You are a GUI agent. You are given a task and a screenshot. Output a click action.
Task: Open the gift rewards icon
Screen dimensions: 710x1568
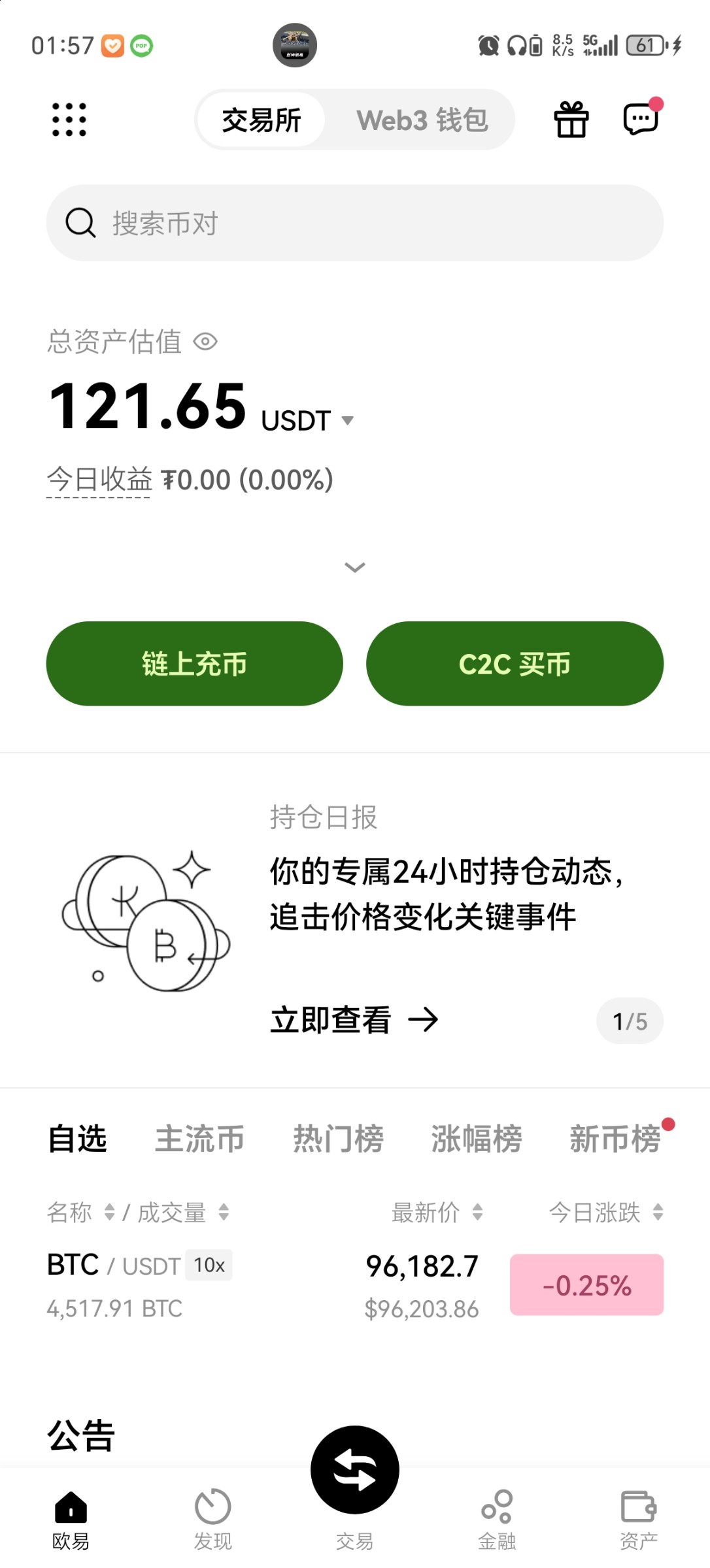[571, 120]
